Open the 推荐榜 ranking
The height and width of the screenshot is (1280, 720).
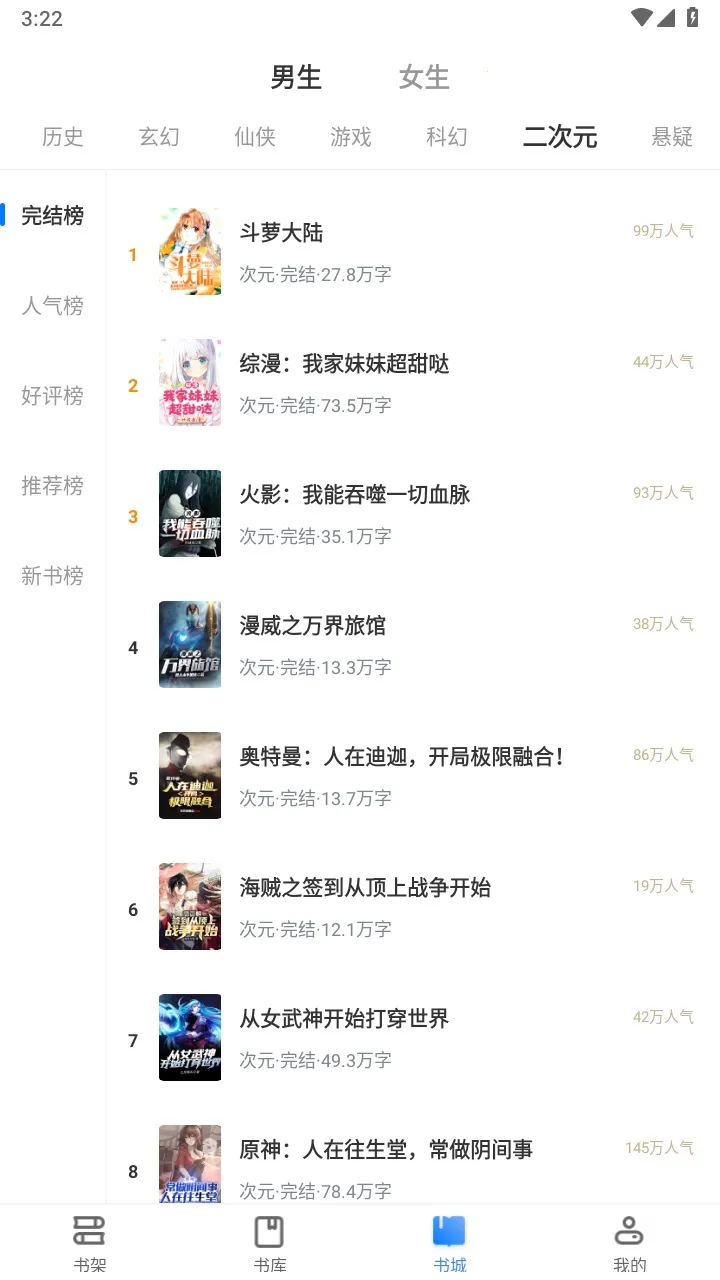pyautogui.click(x=53, y=486)
